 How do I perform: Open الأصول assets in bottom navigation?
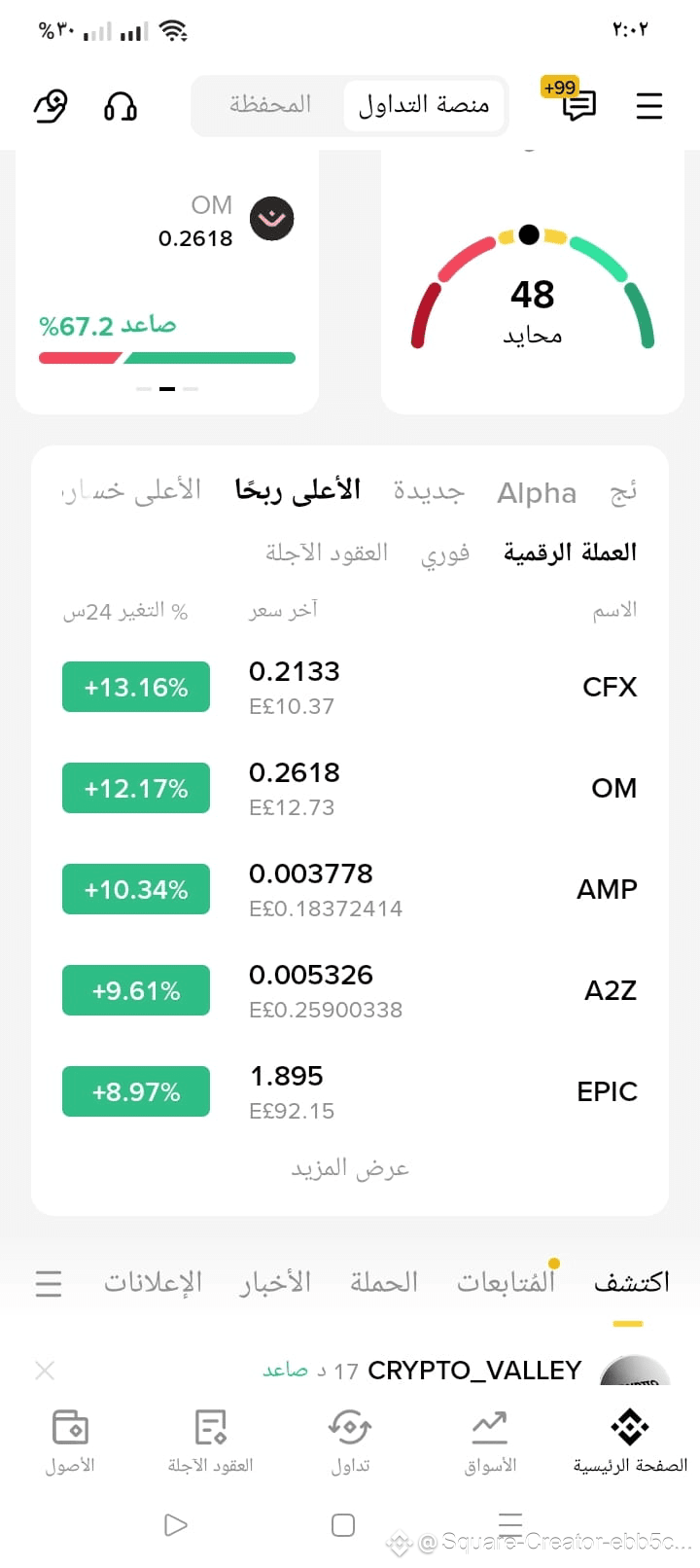click(x=70, y=1443)
